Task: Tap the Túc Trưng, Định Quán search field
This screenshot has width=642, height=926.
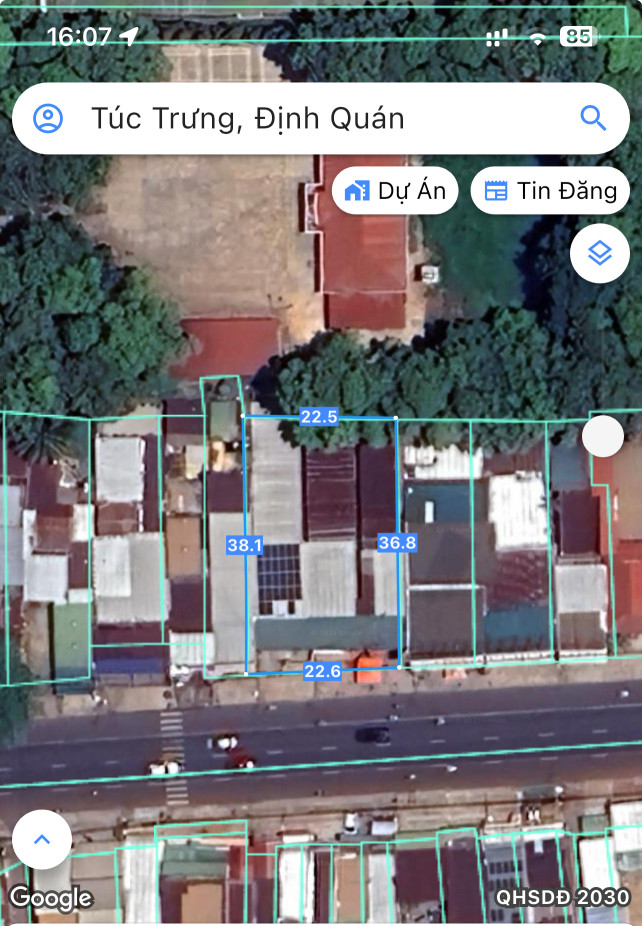Action: click(x=300, y=119)
